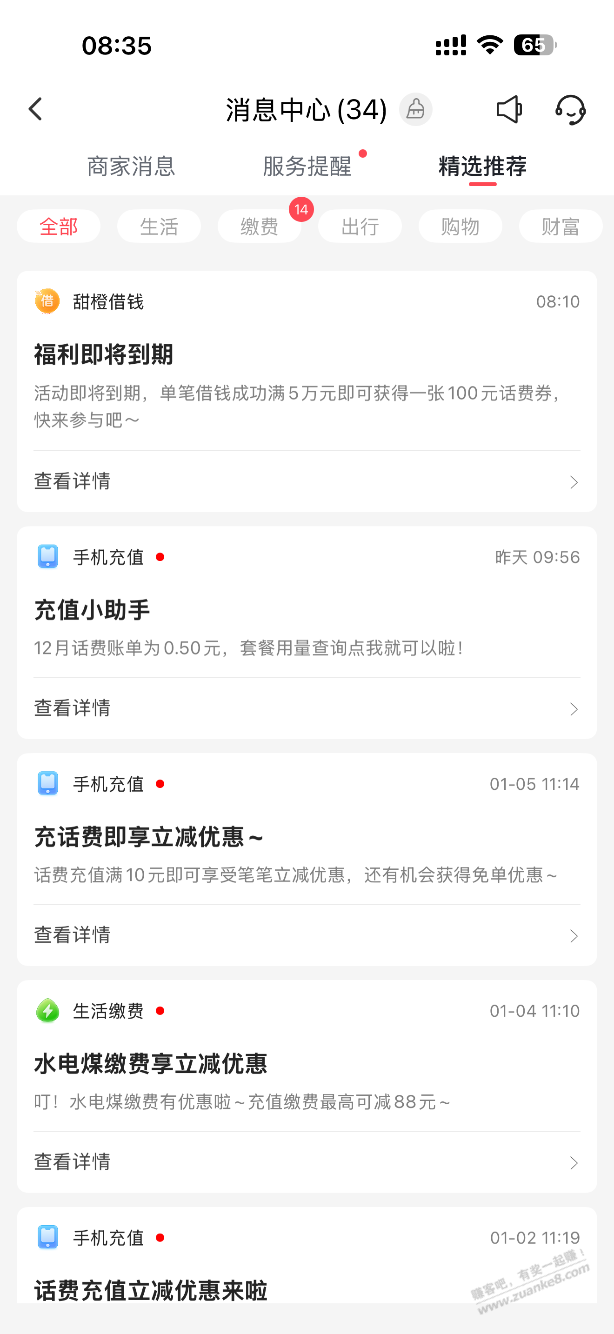The height and width of the screenshot is (1334, 614).
Task: Filter messages by 财富
Action: [560, 227]
